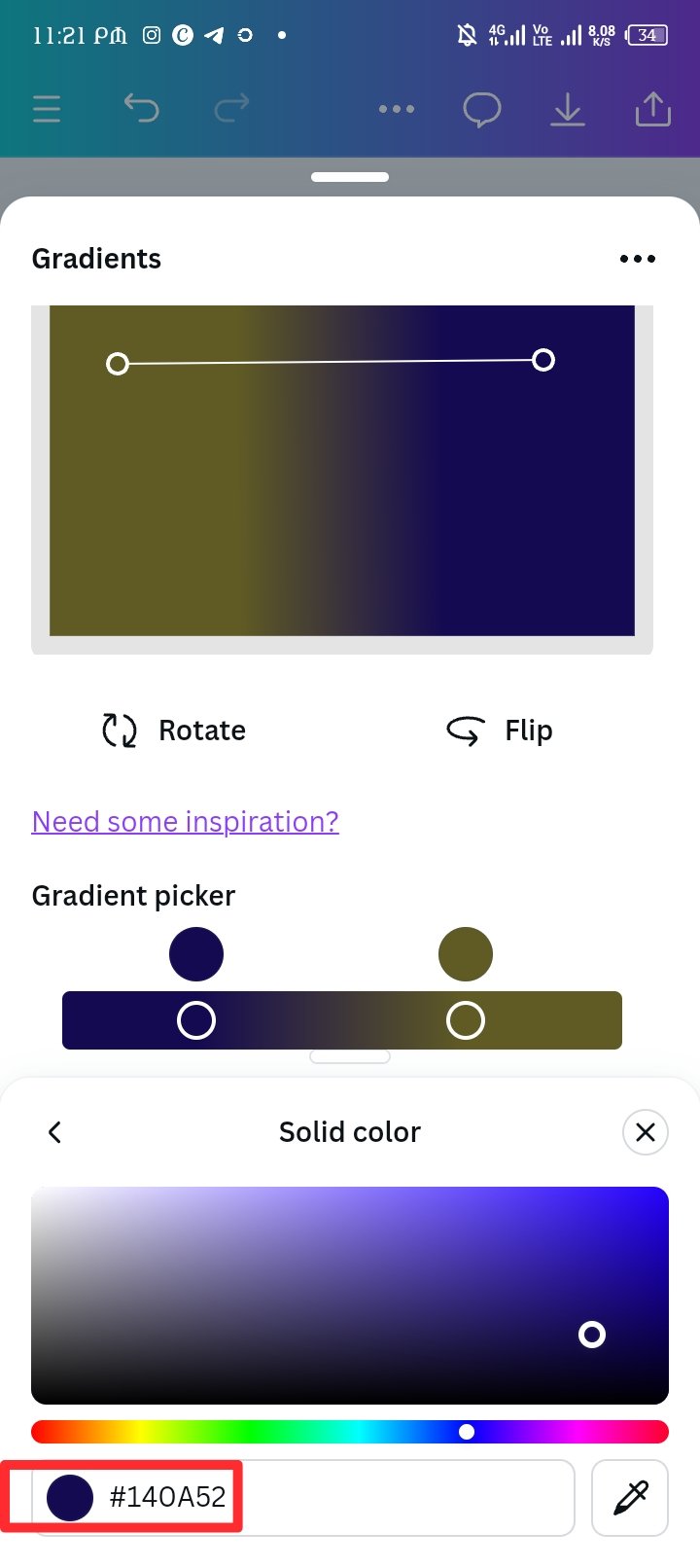This screenshot has width=700, height=1568.
Task: Select the dark blue gradient color stop
Action: (x=196, y=954)
